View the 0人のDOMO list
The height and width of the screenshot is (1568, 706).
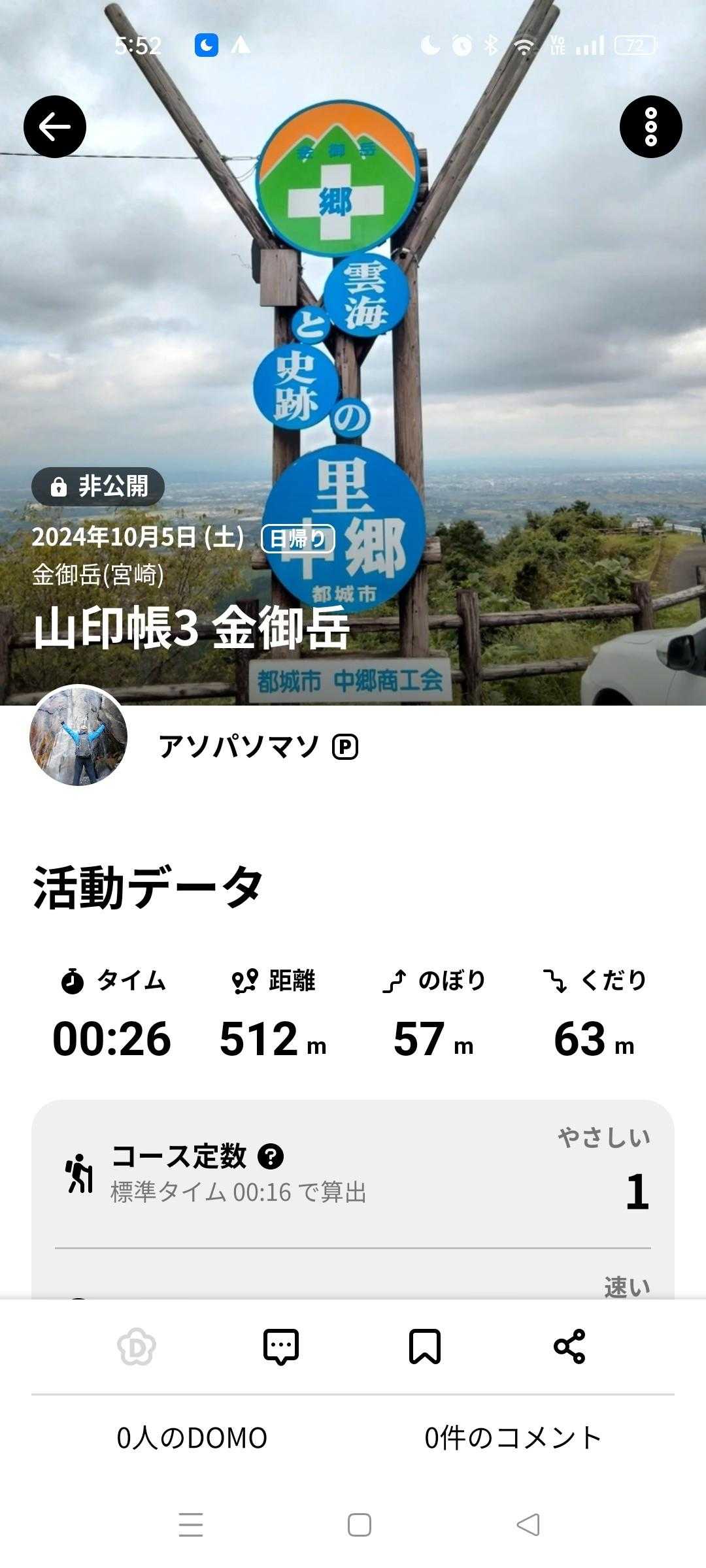click(192, 1438)
